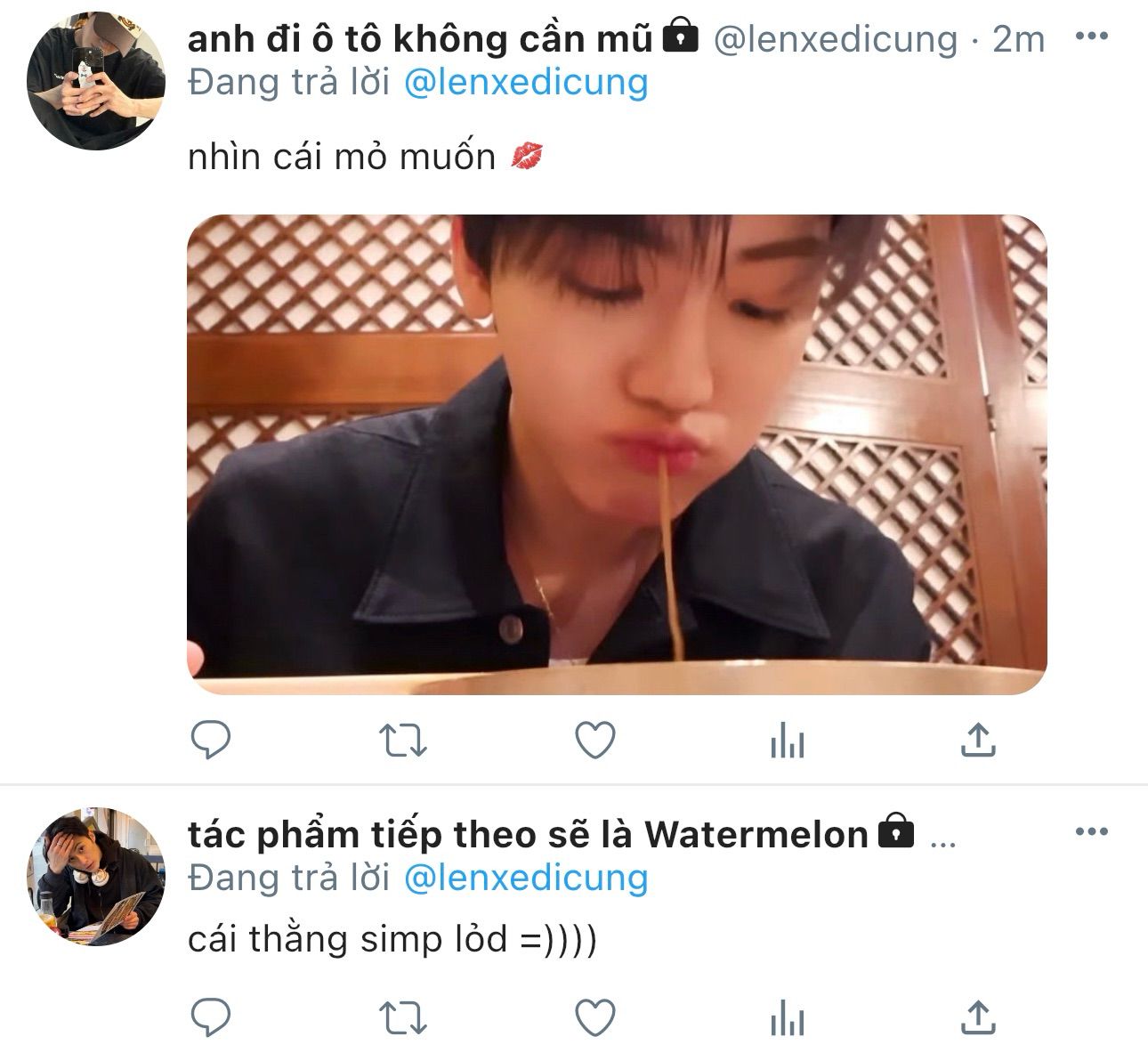The height and width of the screenshot is (1061, 1148).
Task: Tap @lenxedicung link in the Watermelon reply
Action: pos(526,878)
